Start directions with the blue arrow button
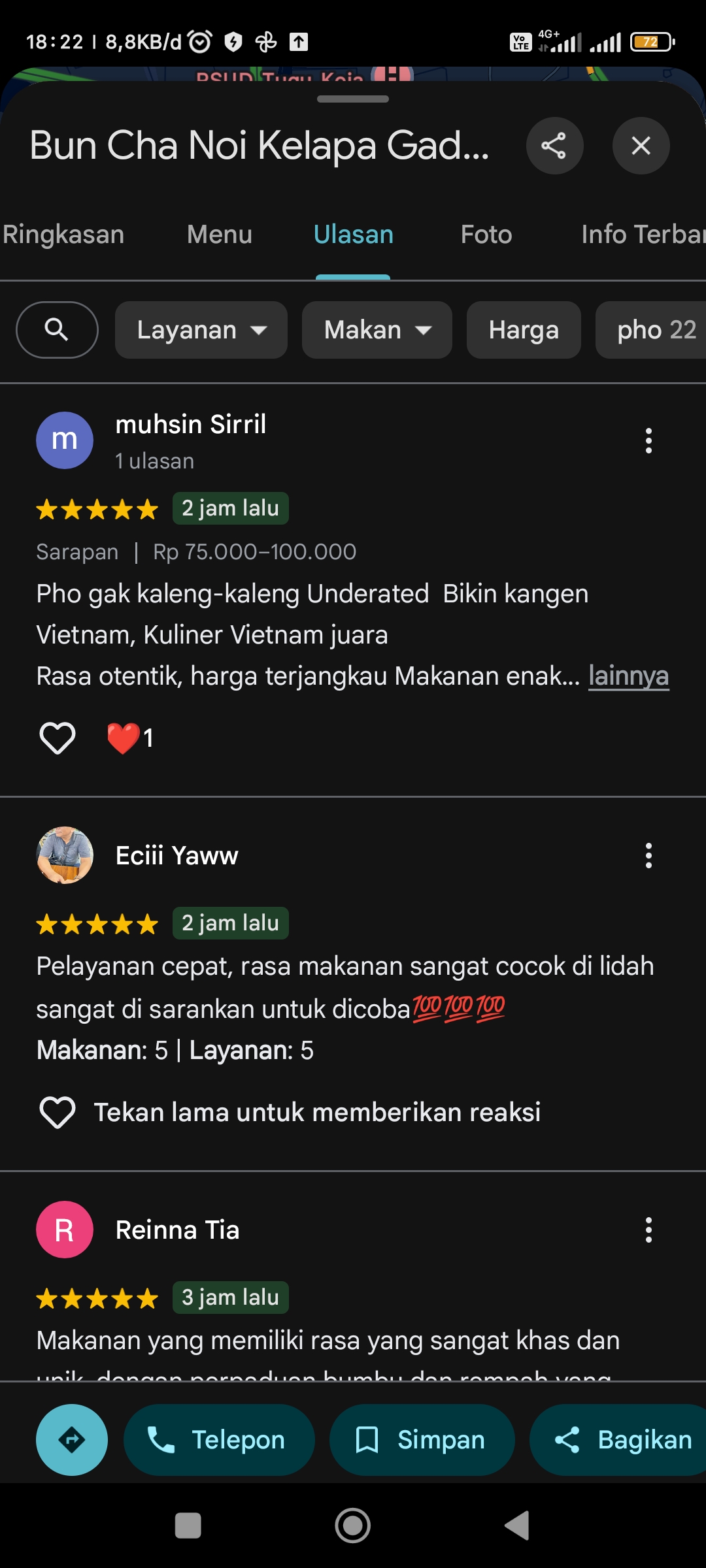Viewport: 706px width, 1568px height. (x=72, y=1440)
